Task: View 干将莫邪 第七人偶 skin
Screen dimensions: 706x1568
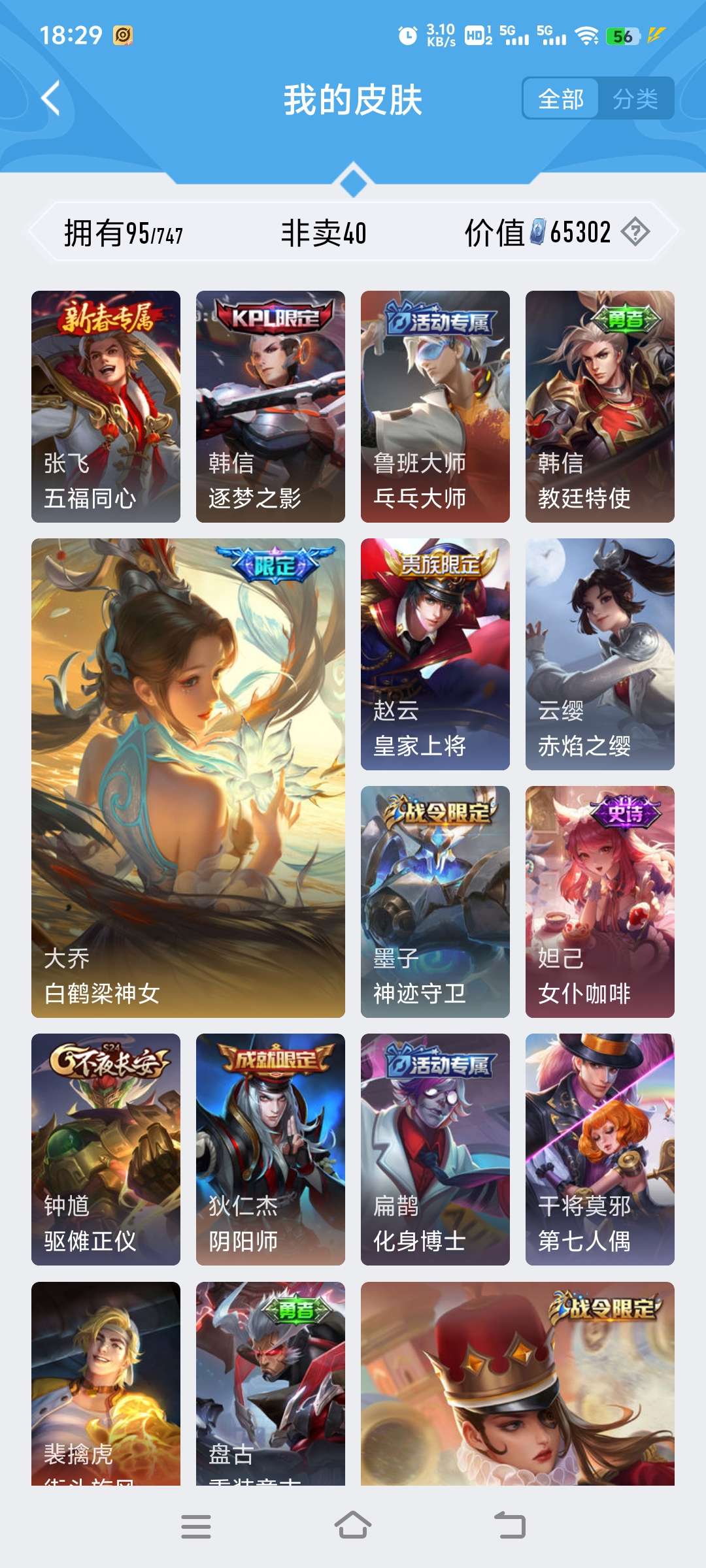Action: click(x=600, y=1149)
